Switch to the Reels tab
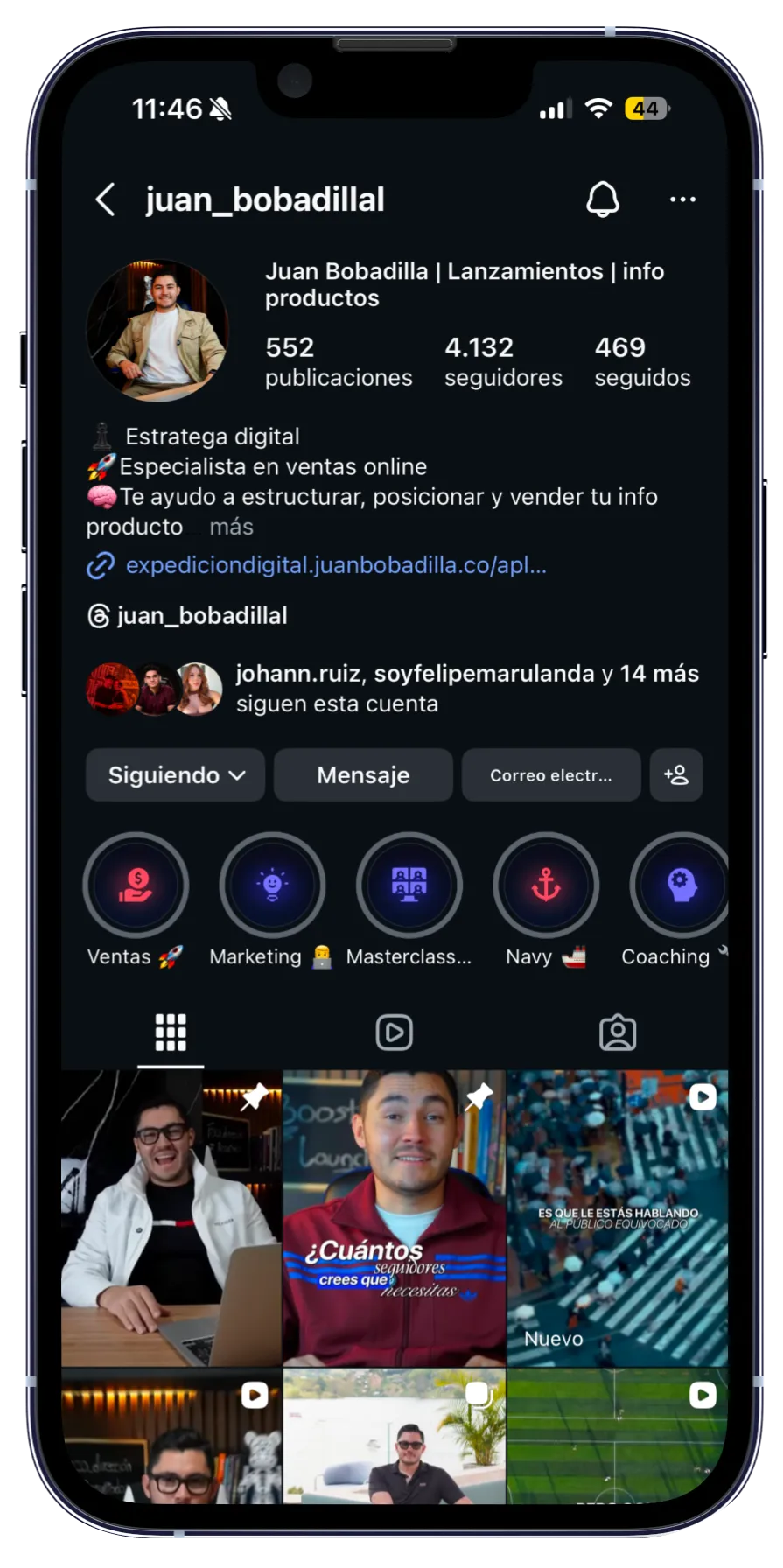 394,1032
